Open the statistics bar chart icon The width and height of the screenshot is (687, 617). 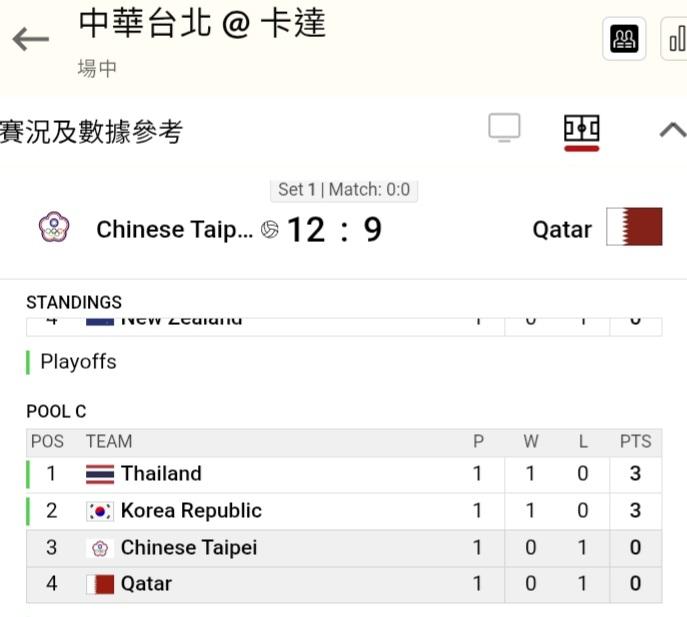point(675,39)
